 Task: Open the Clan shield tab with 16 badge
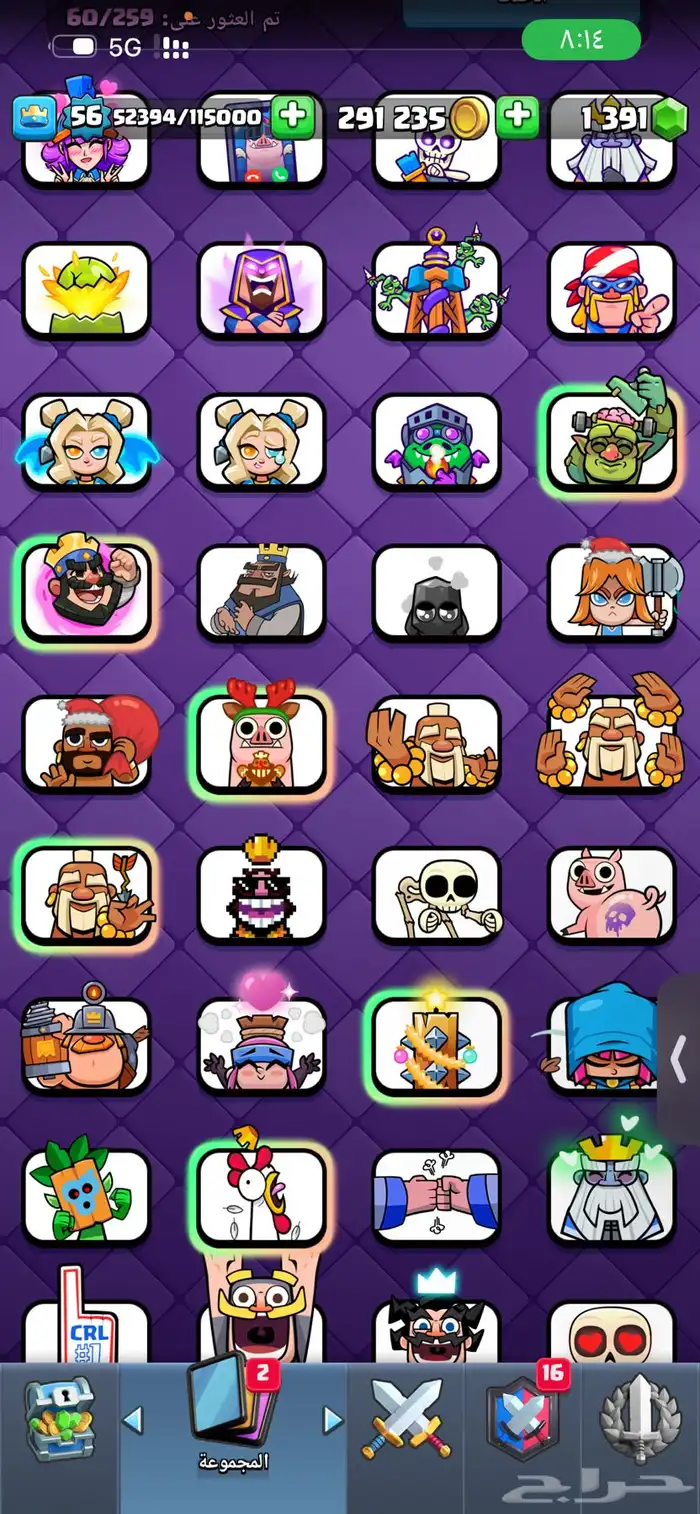click(x=522, y=1420)
